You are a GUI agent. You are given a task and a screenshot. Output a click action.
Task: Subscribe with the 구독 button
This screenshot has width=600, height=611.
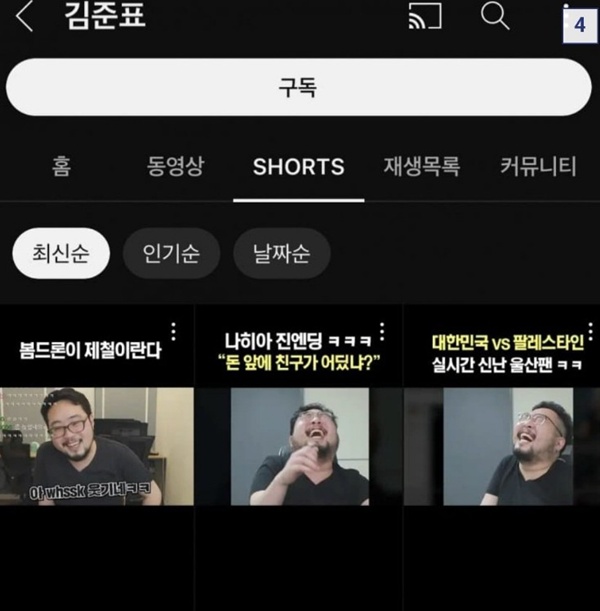click(x=298, y=87)
